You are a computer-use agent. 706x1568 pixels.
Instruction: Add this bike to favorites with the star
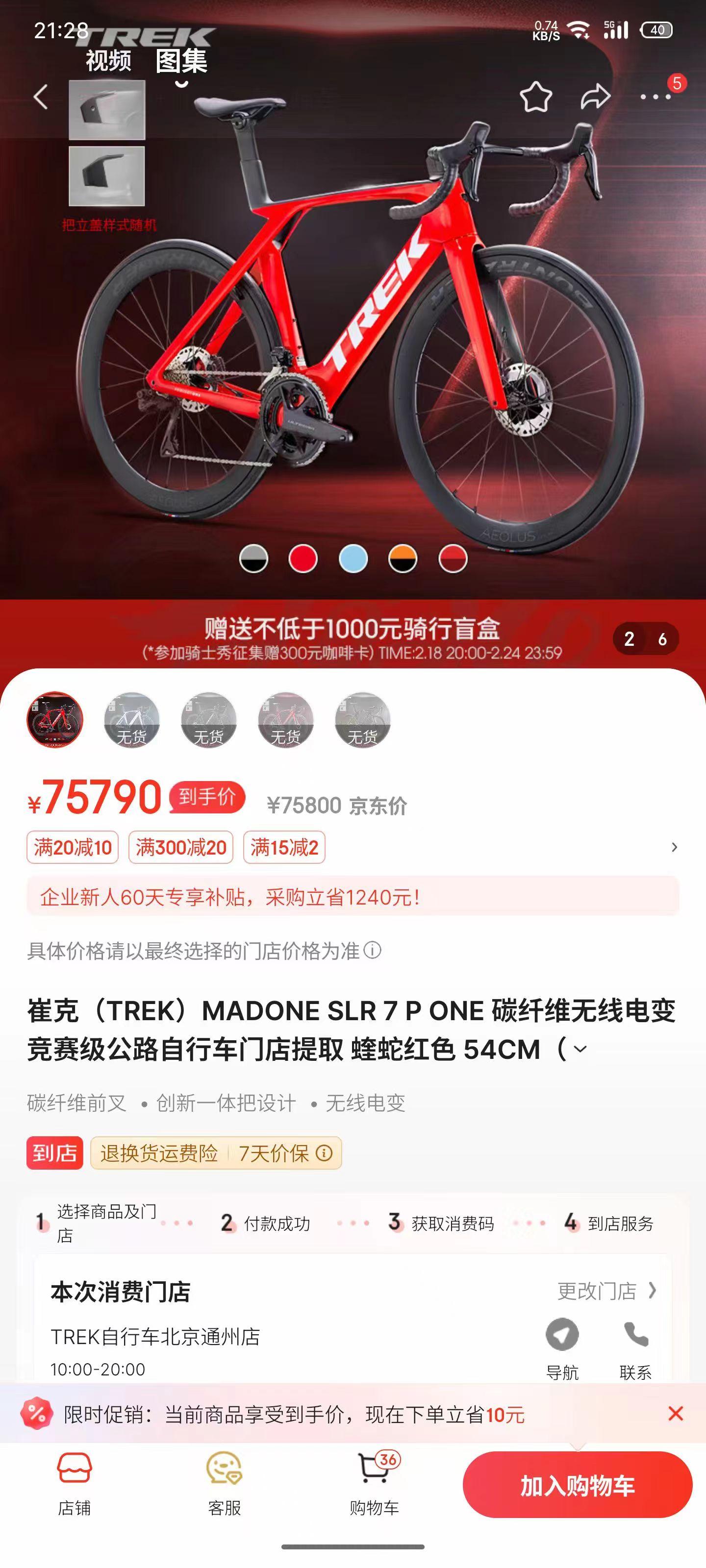pyautogui.click(x=535, y=97)
